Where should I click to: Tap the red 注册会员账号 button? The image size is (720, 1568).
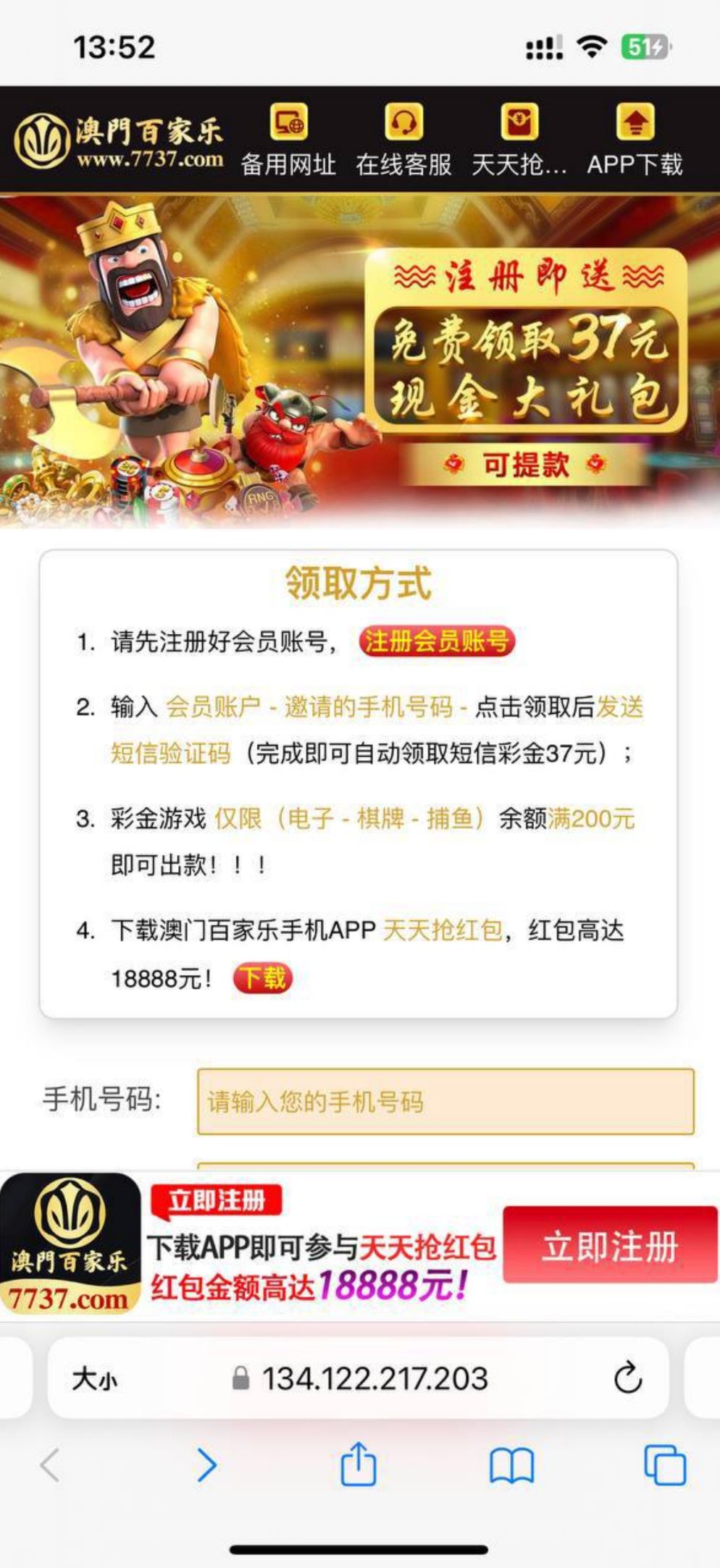coord(437,641)
